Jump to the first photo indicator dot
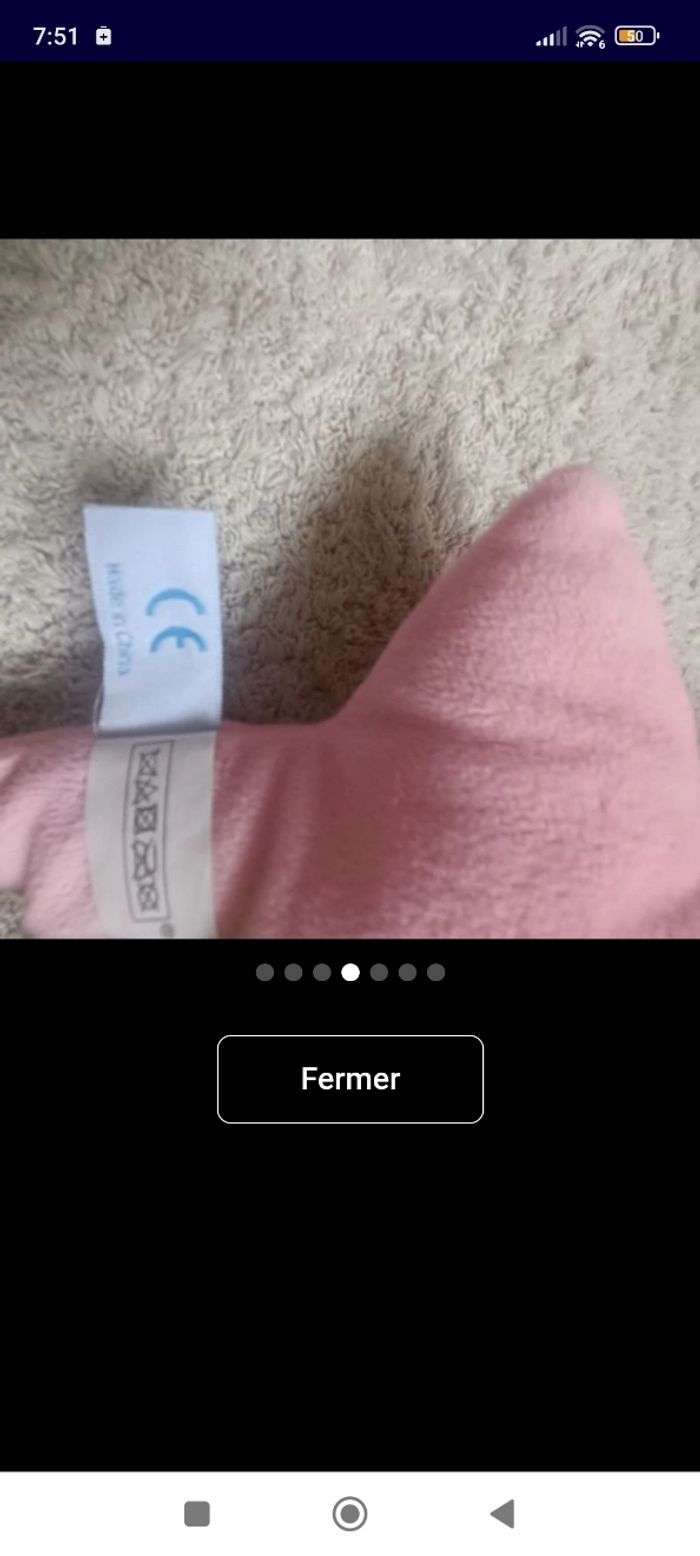The image size is (700, 1556). coord(265,972)
